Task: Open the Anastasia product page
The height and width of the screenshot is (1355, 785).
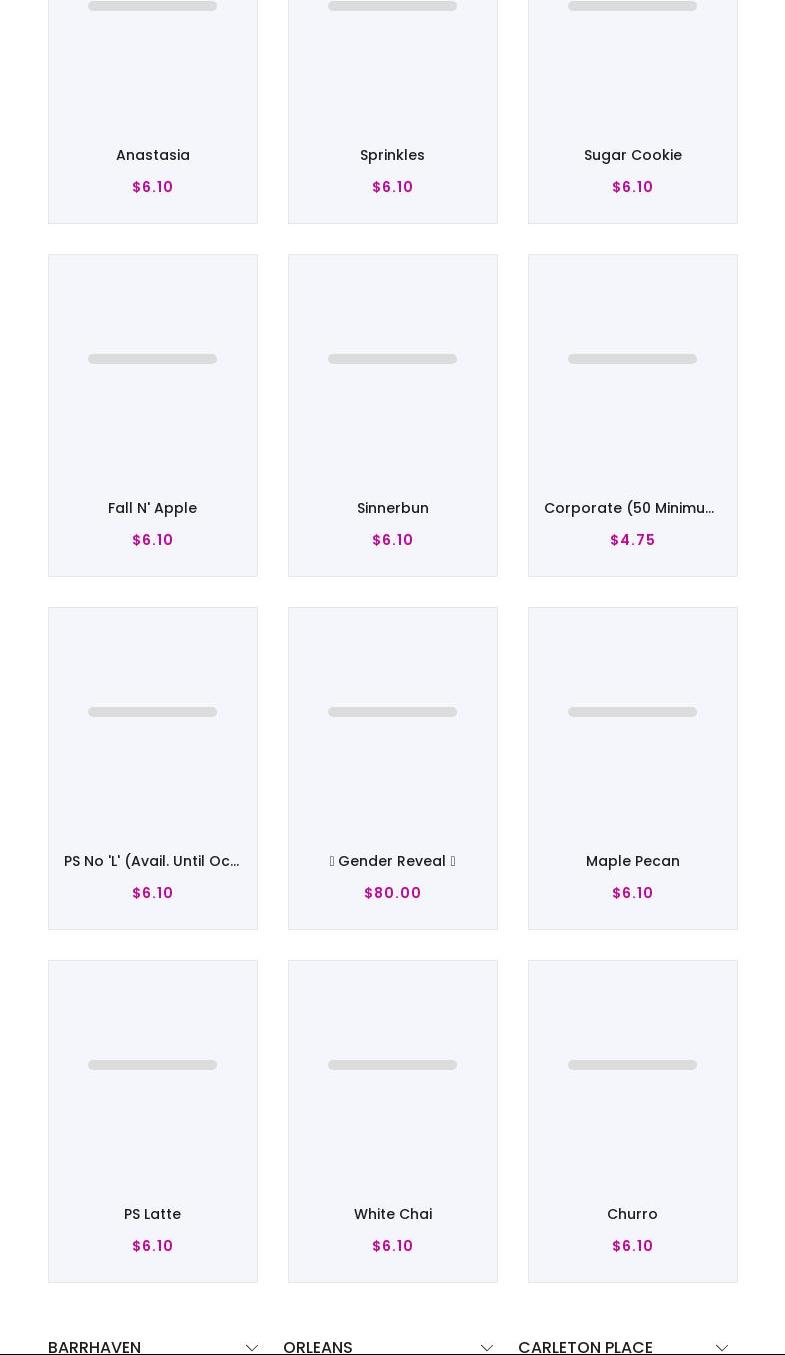Action: 152,155
